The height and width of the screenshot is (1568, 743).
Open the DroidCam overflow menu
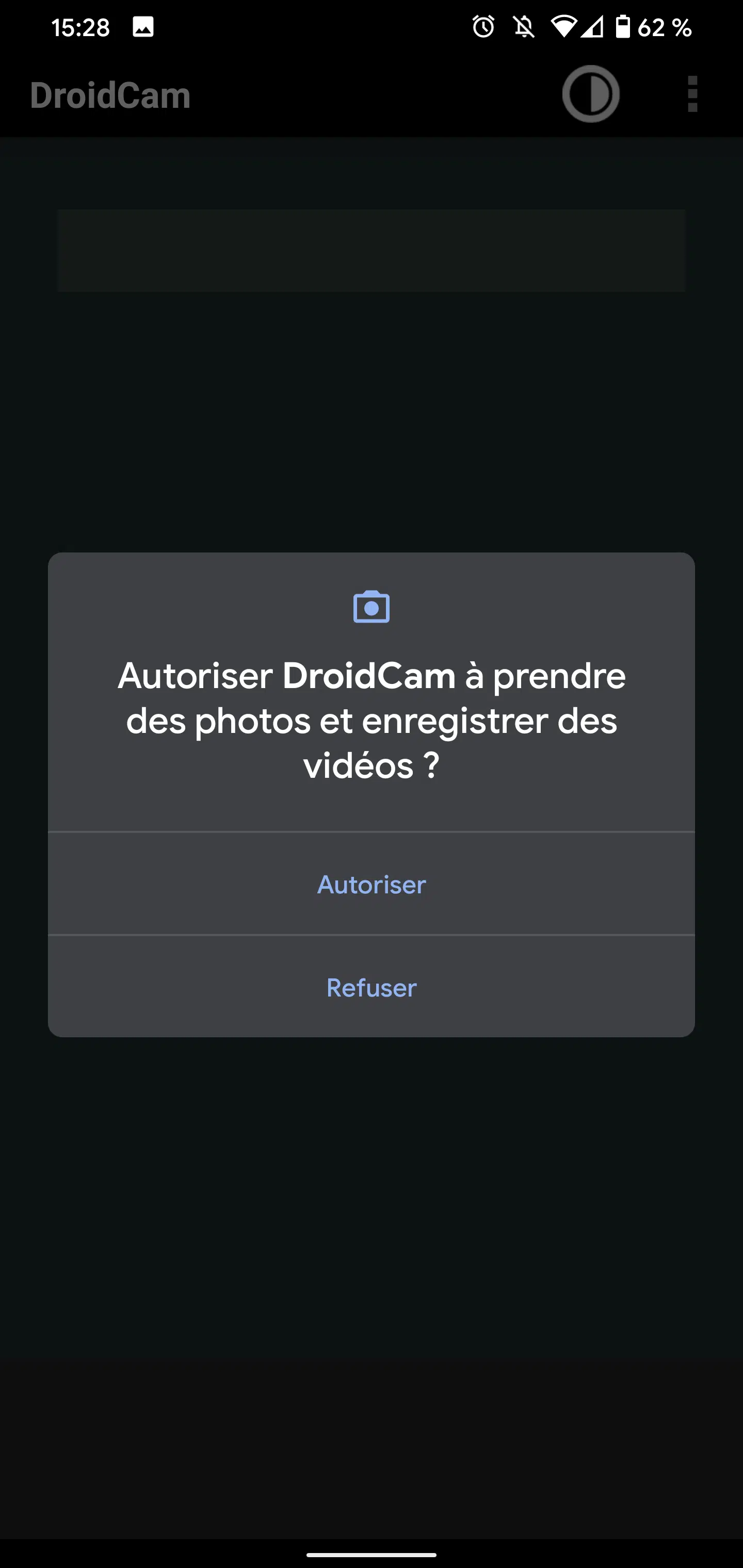point(692,94)
